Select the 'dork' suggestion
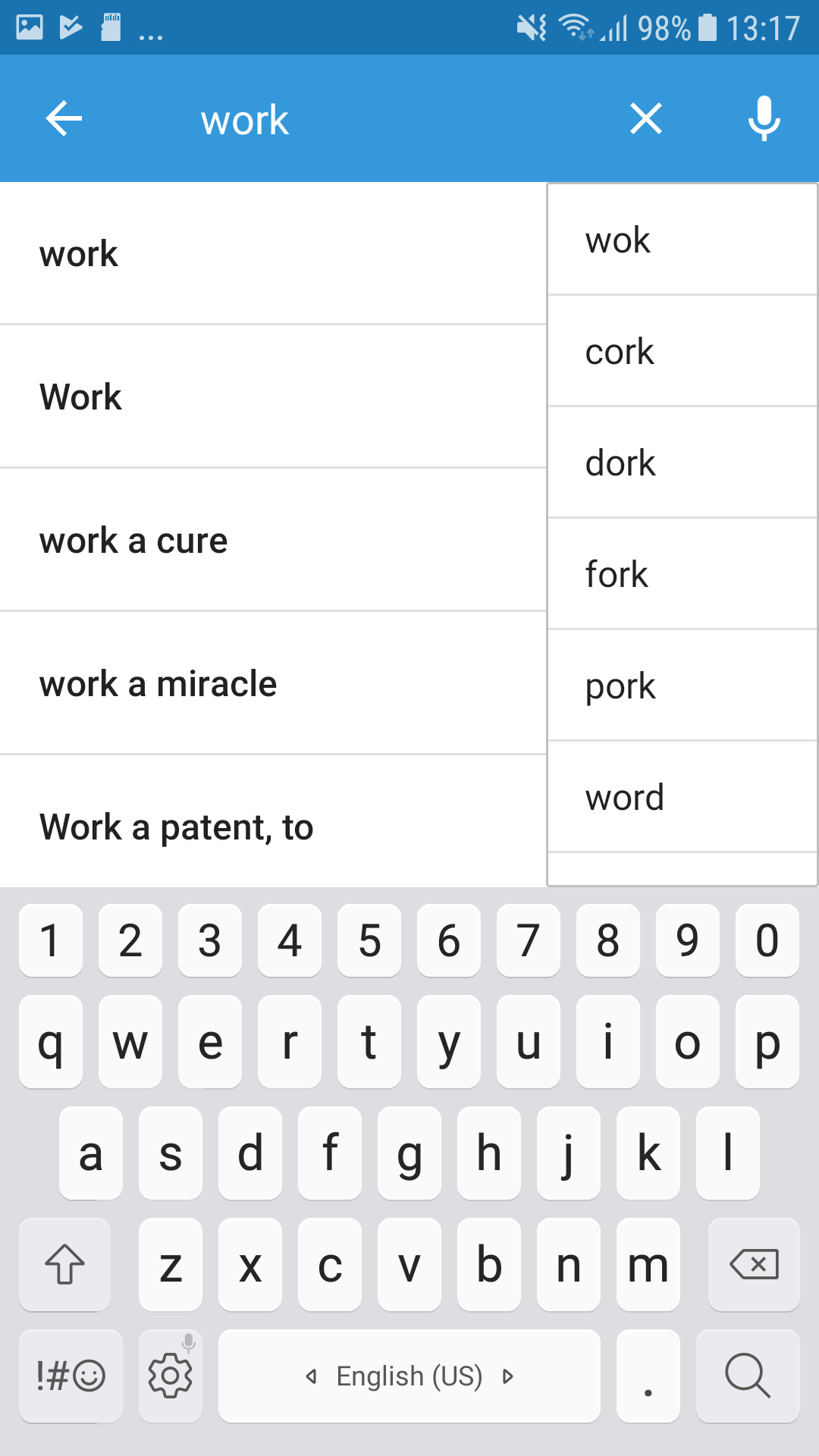Screen dimensions: 819x1456 tap(682, 463)
